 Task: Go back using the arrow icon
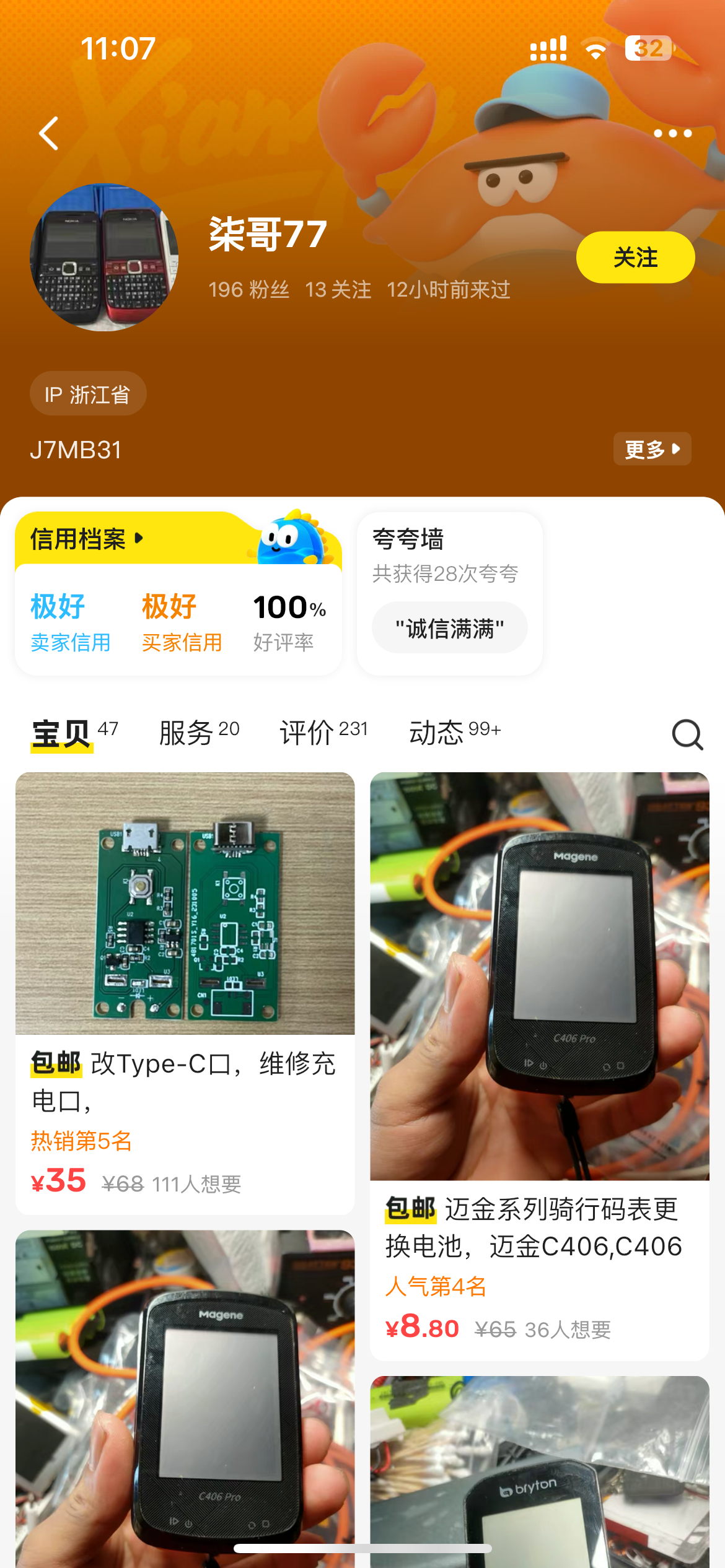pos(49,133)
